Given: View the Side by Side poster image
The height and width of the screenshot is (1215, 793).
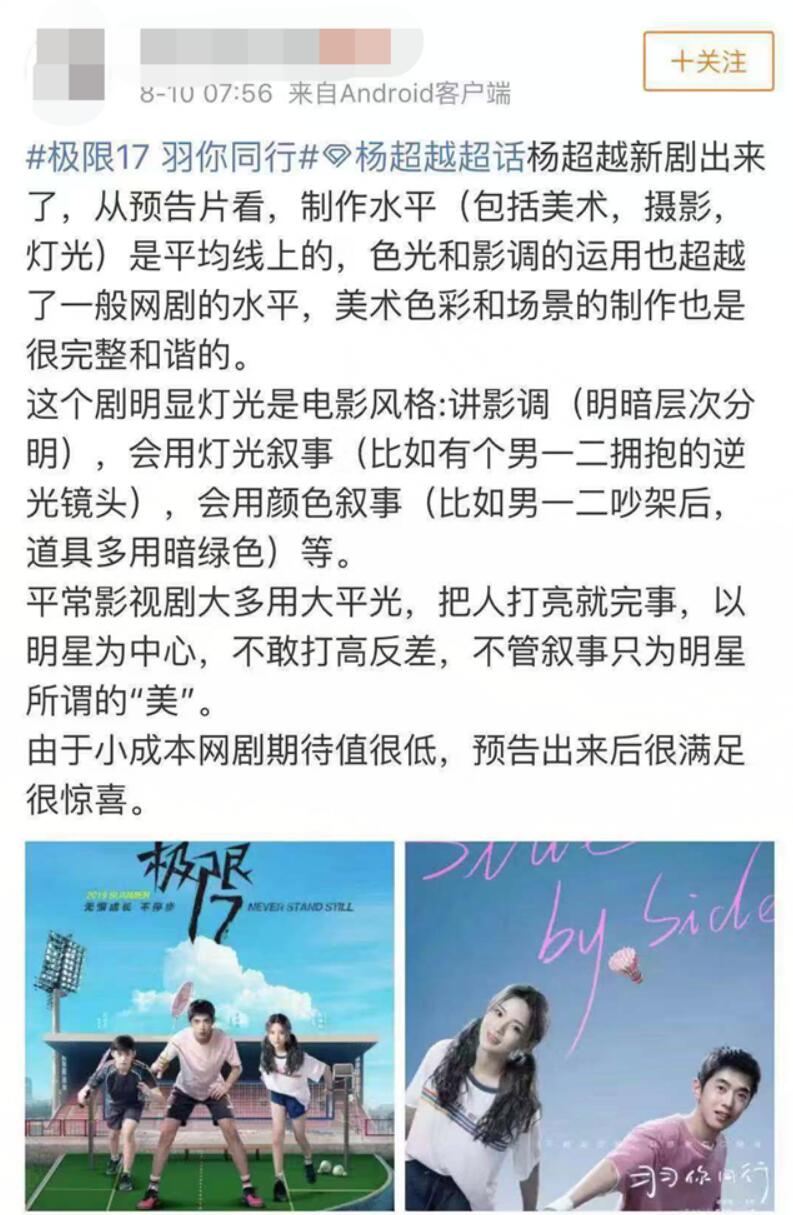Looking at the screenshot, I should pyautogui.click(x=589, y=1025).
